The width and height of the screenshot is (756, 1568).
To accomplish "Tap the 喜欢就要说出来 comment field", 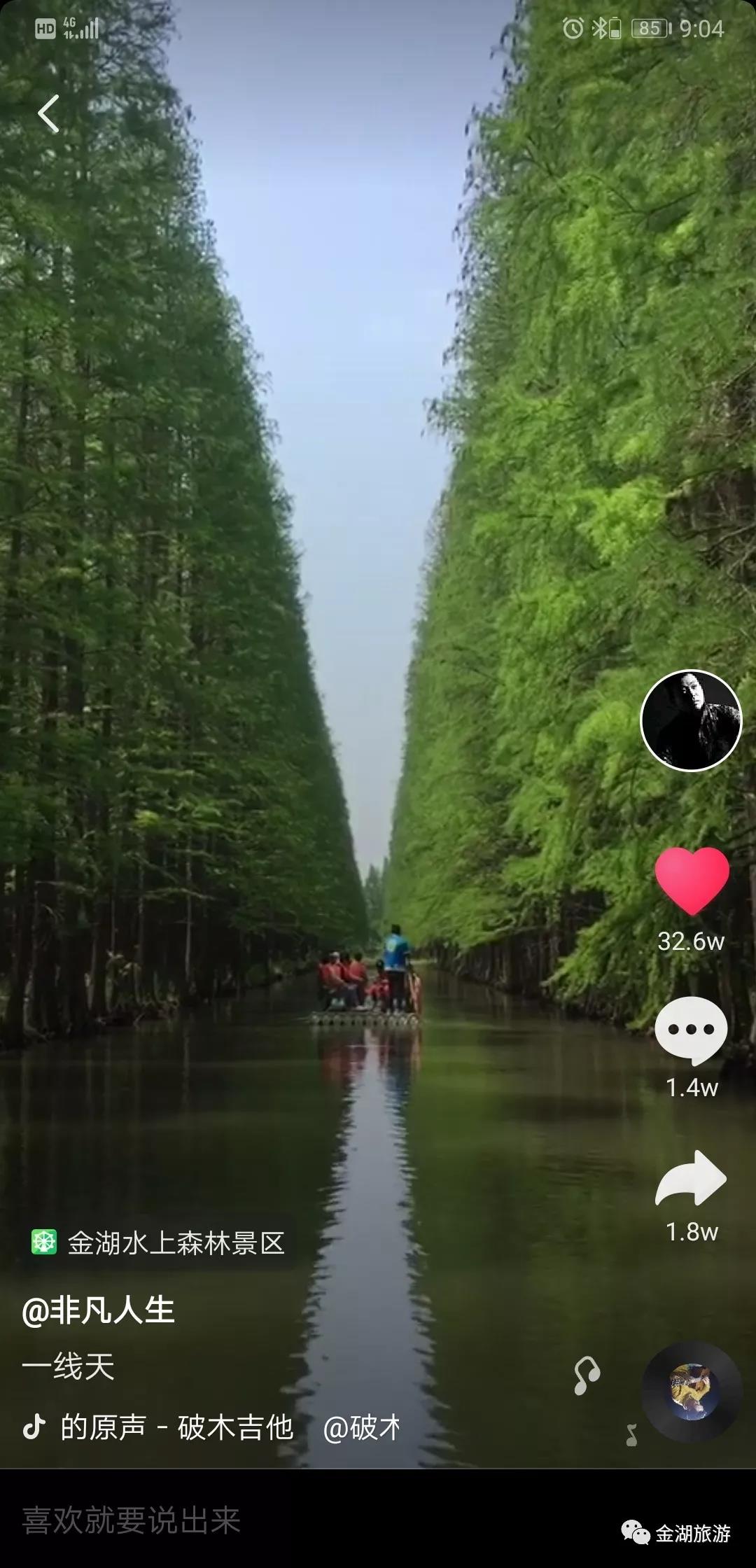I will (x=132, y=1520).
